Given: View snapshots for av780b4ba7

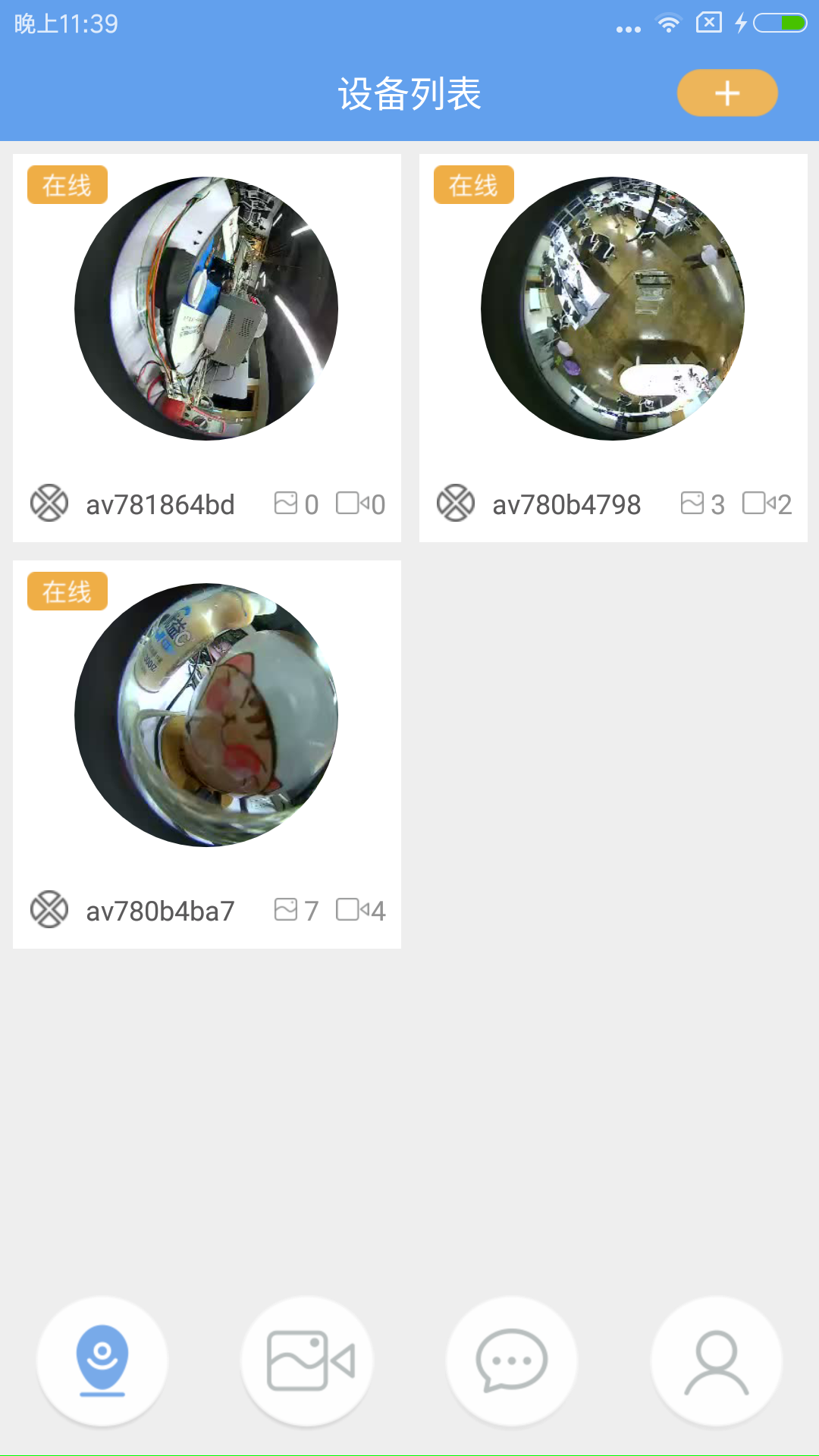Looking at the screenshot, I should (296, 910).
